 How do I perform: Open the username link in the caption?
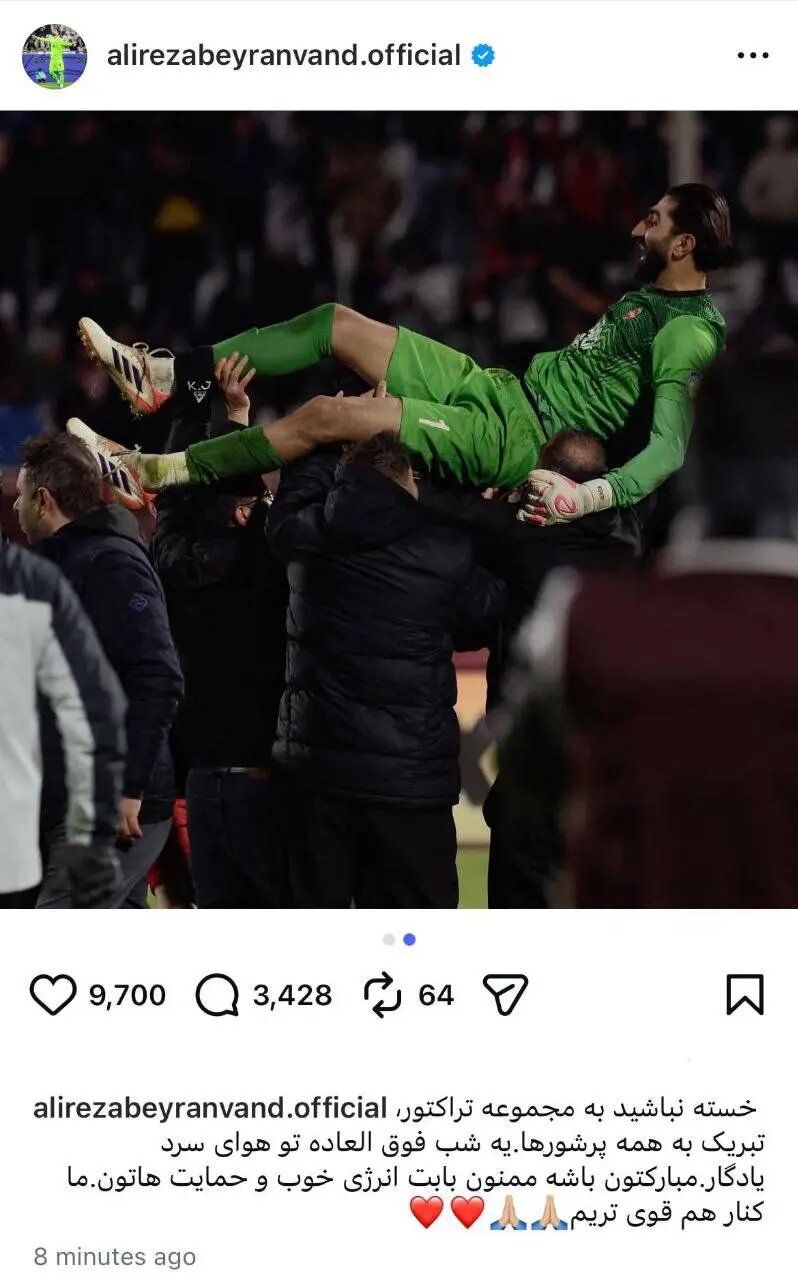click(210, 1108)
